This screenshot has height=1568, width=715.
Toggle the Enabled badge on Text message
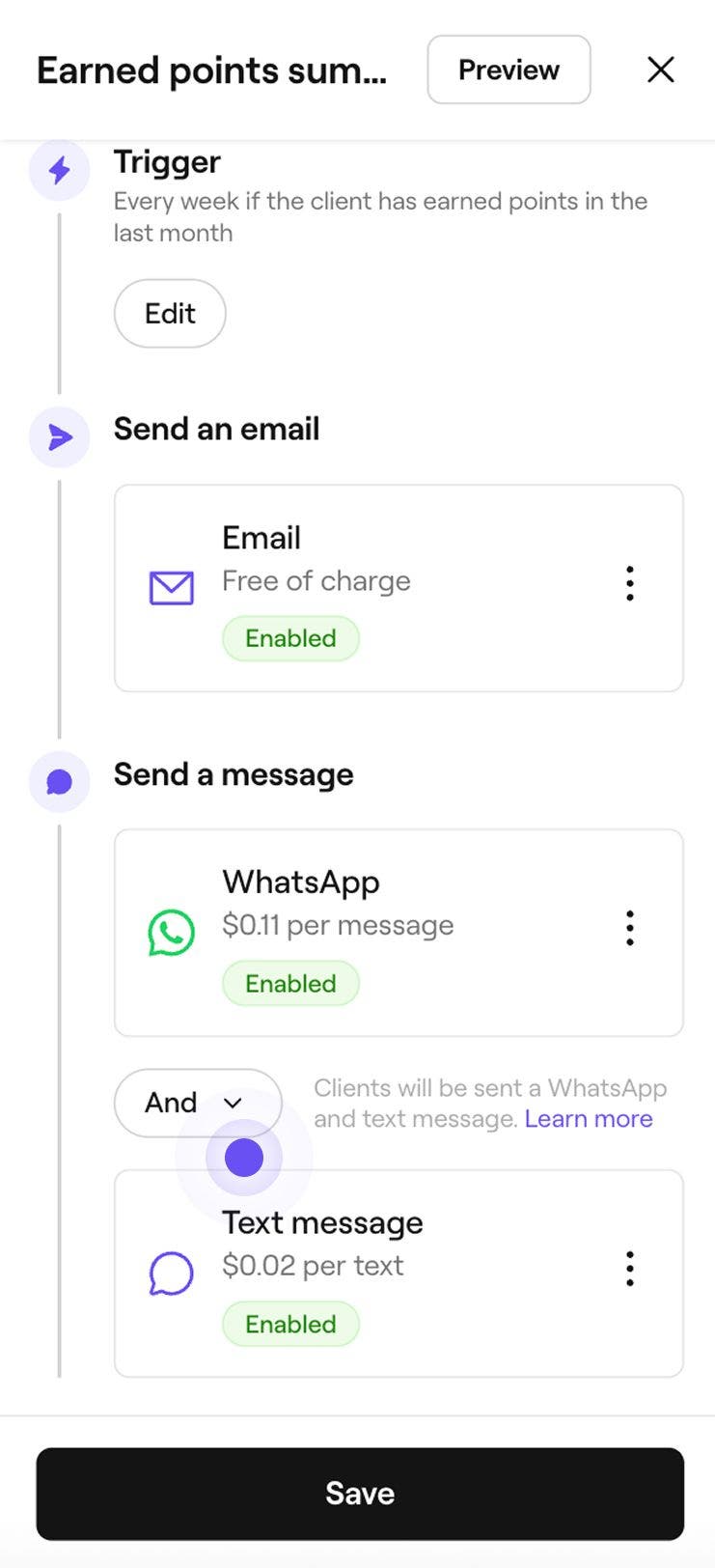point(290,1324)
